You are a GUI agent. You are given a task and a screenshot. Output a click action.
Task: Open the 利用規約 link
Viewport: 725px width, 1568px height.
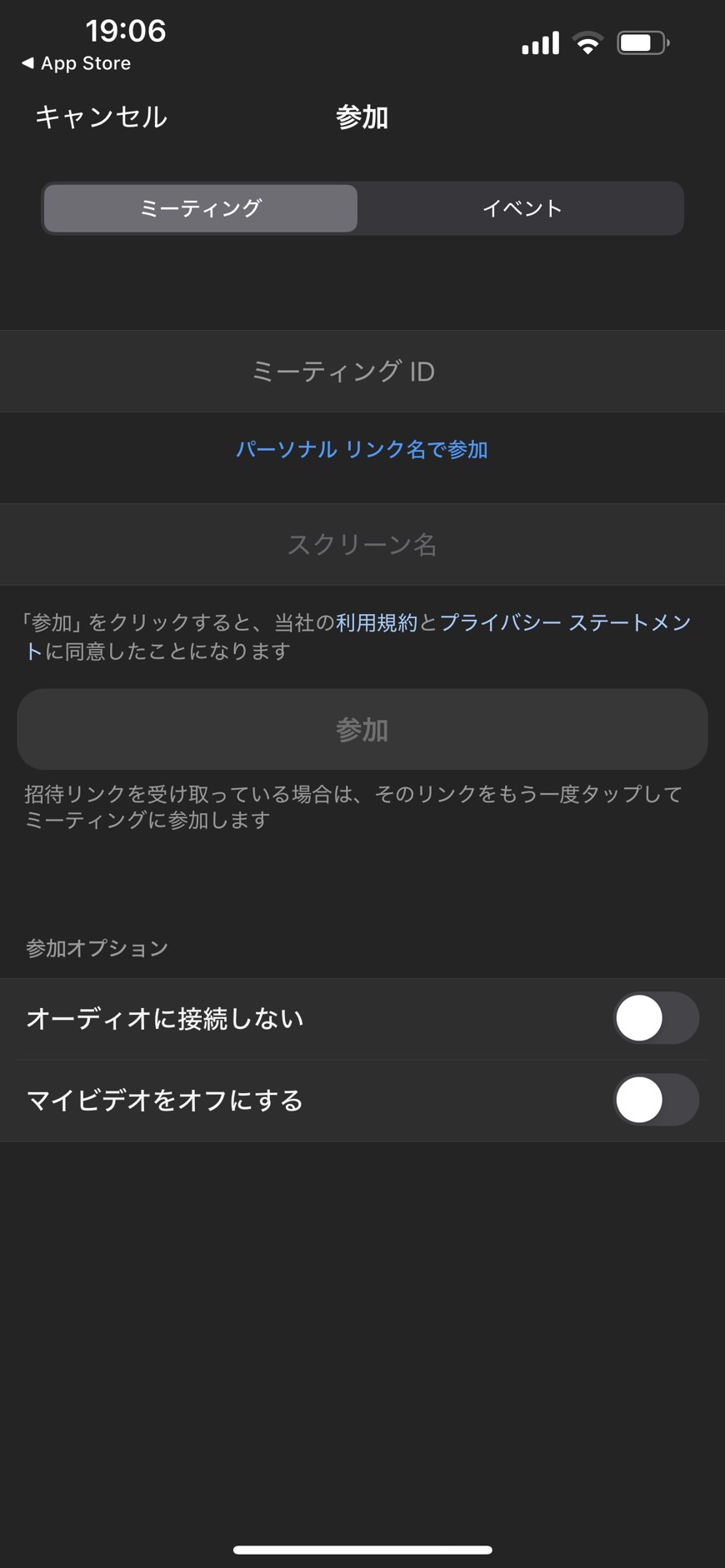pyautogui.click(x=376, y=623)
